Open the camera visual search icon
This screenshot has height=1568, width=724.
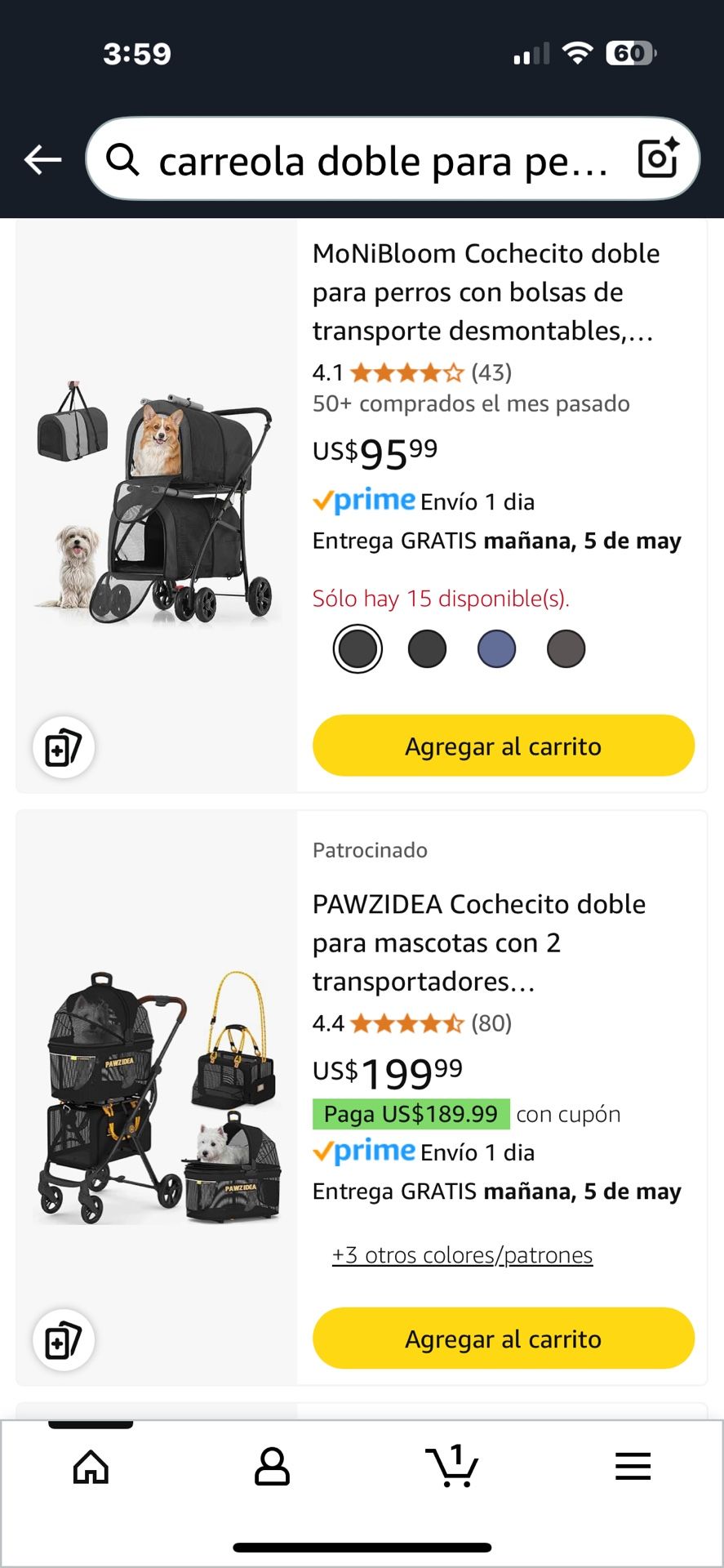[x=660, y=160]
